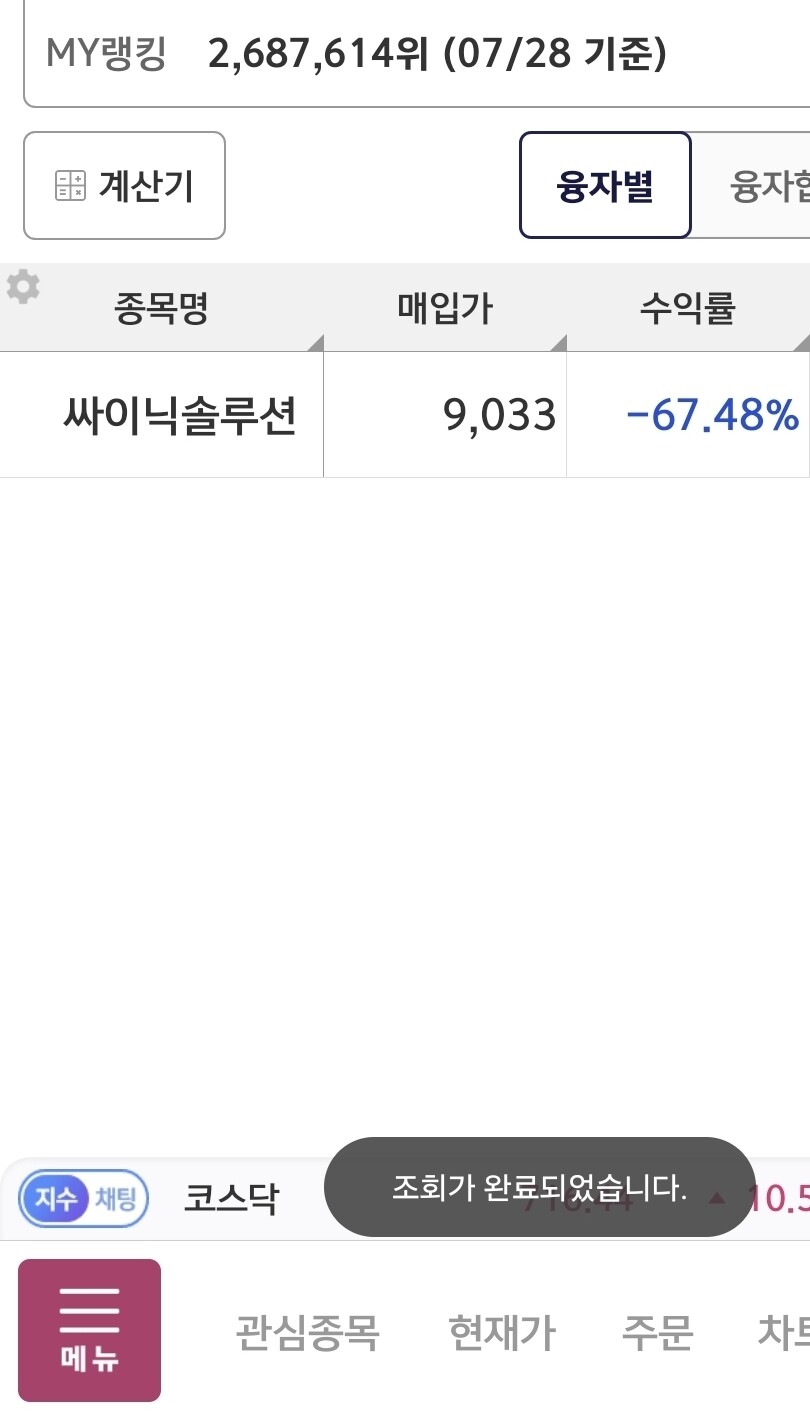Select the 융자별 tab

[605, 186]
